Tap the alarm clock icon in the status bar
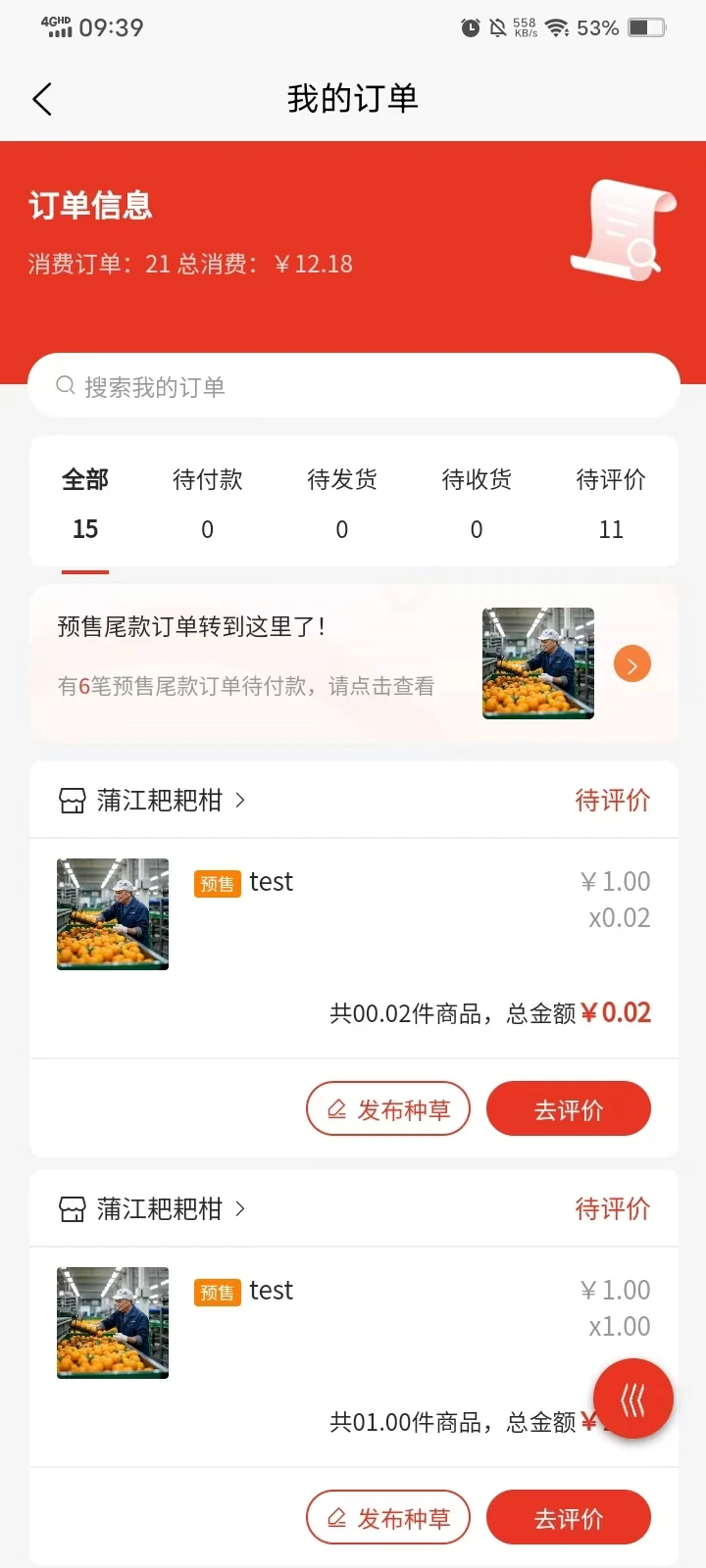706x1568 pixels. (470, 27)
